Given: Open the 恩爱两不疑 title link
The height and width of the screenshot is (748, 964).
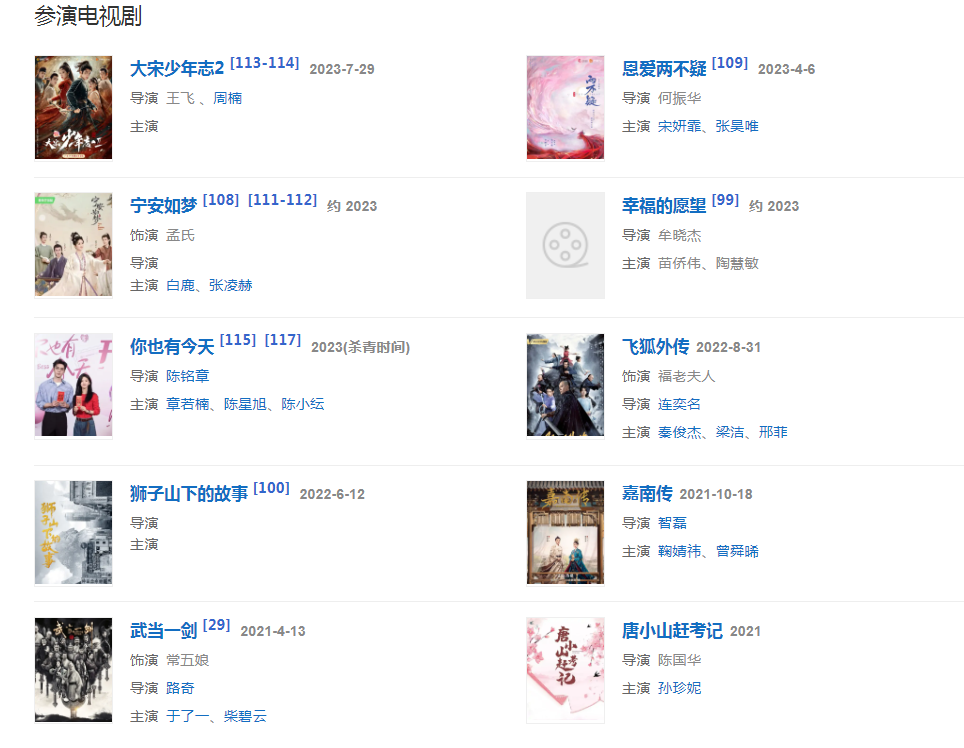Looking at the screenshot, I should pos(664,69).
